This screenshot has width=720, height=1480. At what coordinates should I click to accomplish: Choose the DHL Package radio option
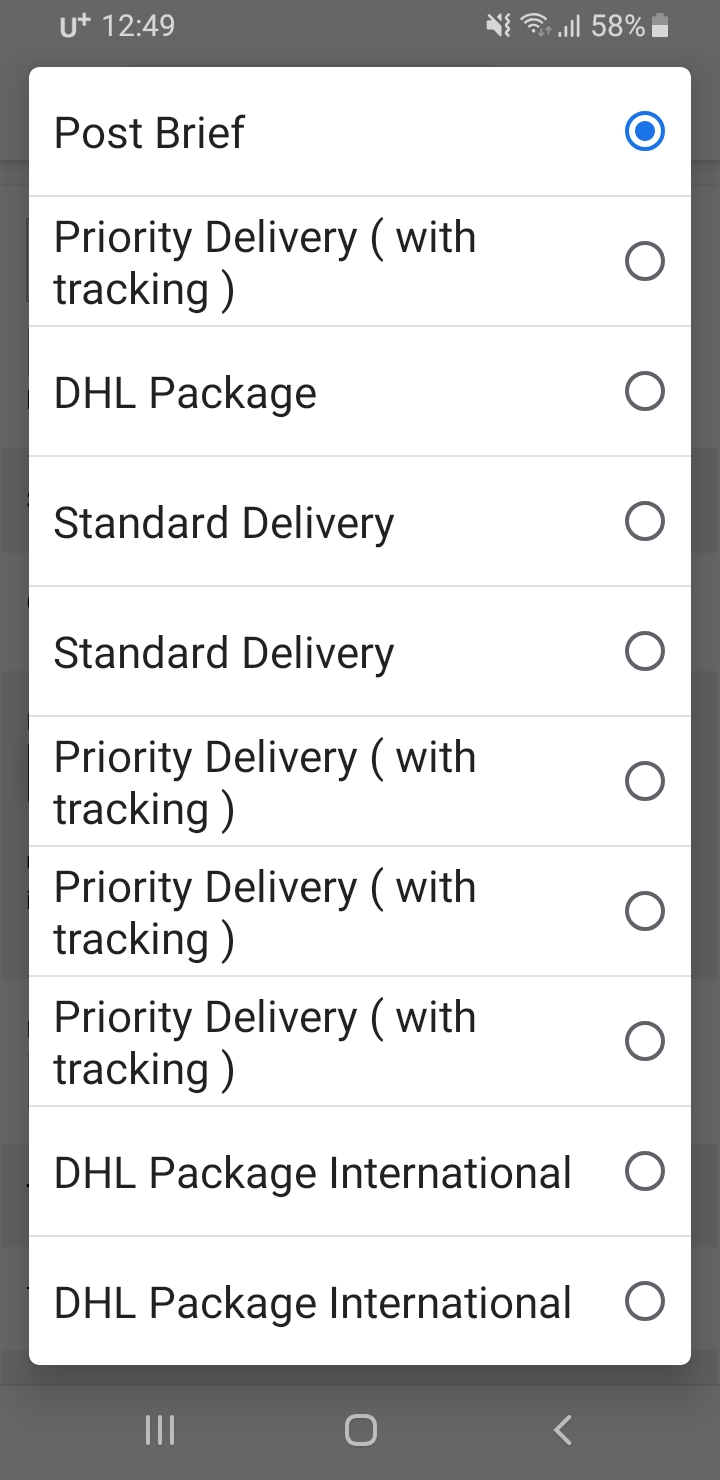click(359, 392)
